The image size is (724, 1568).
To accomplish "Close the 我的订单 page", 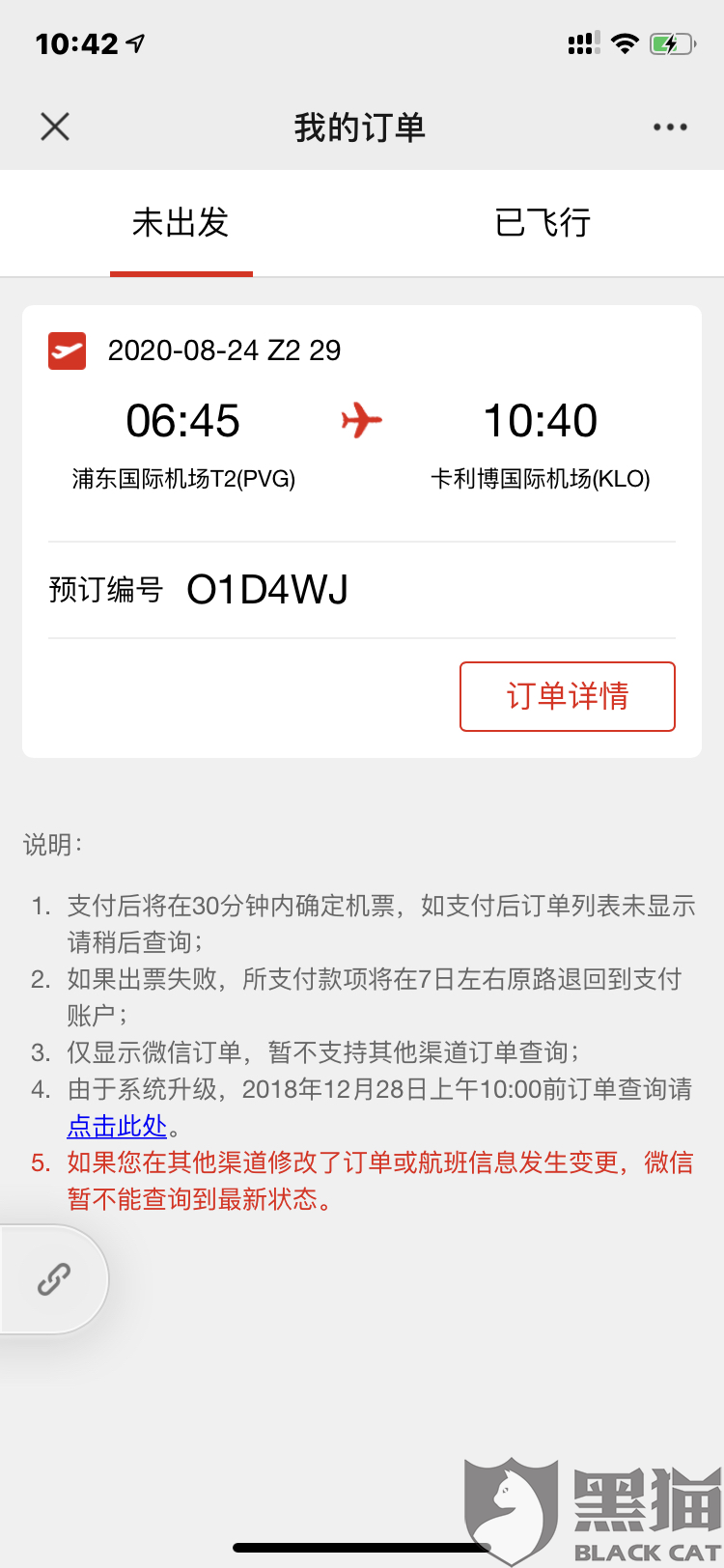I will (x=55, y=126).
